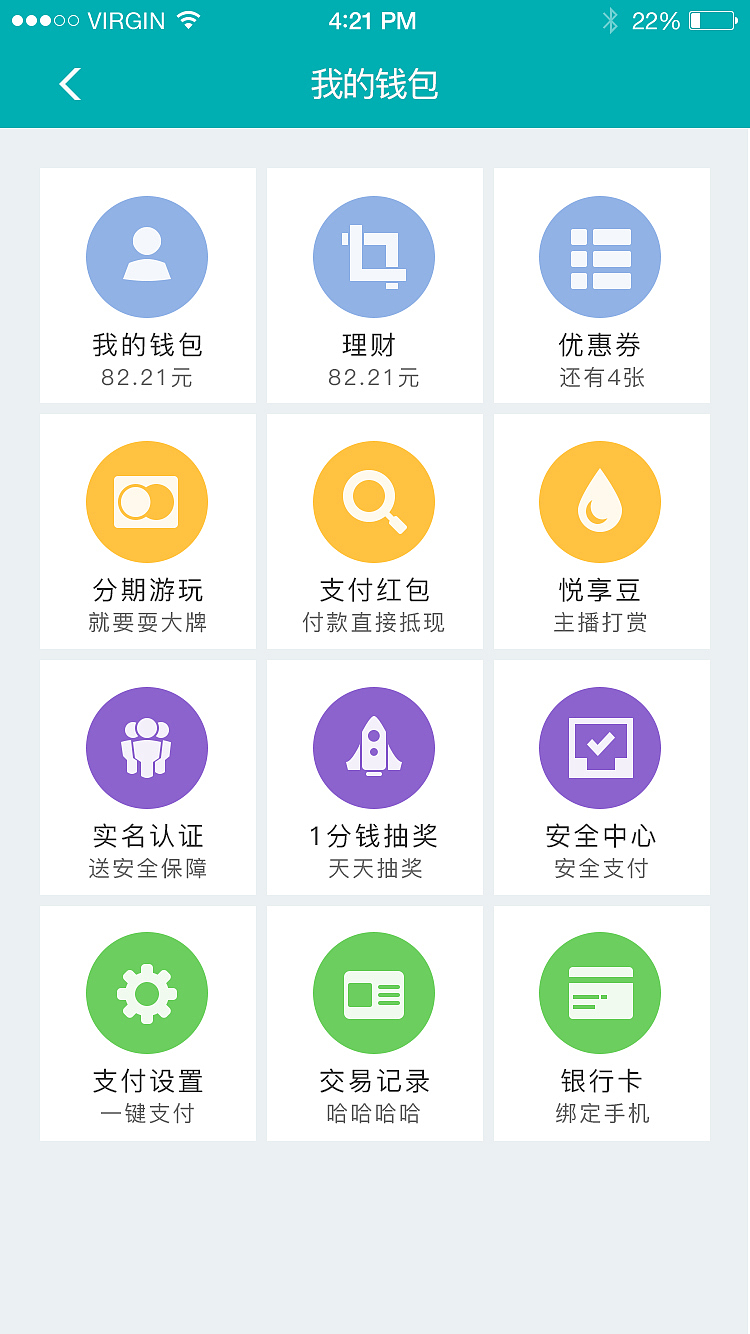Tap the 付款直接抵现 subtitle under 支付红包
The height and width of the screenshot is (1334, 750).
374,625
